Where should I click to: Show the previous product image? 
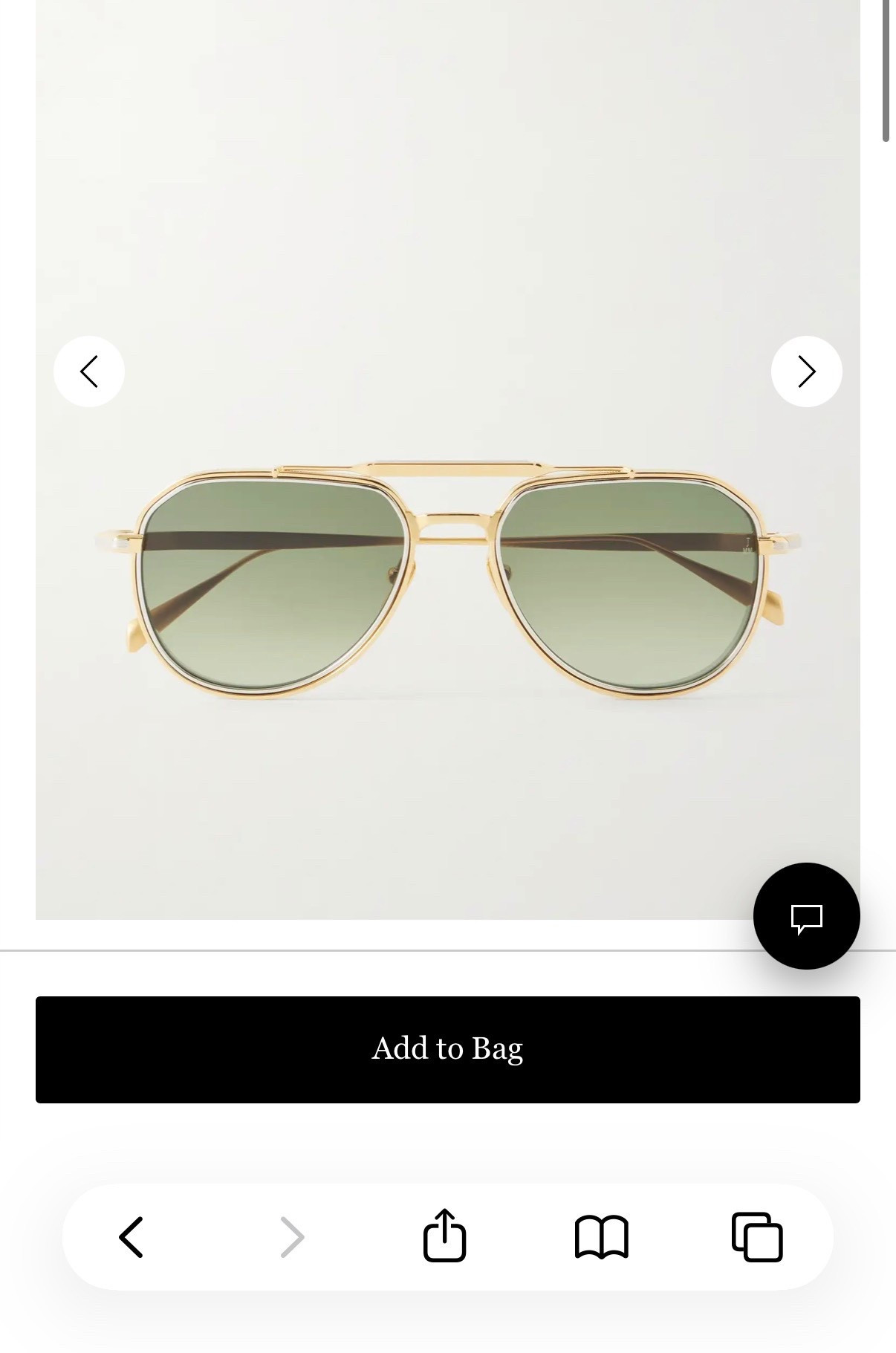(89, 371)
